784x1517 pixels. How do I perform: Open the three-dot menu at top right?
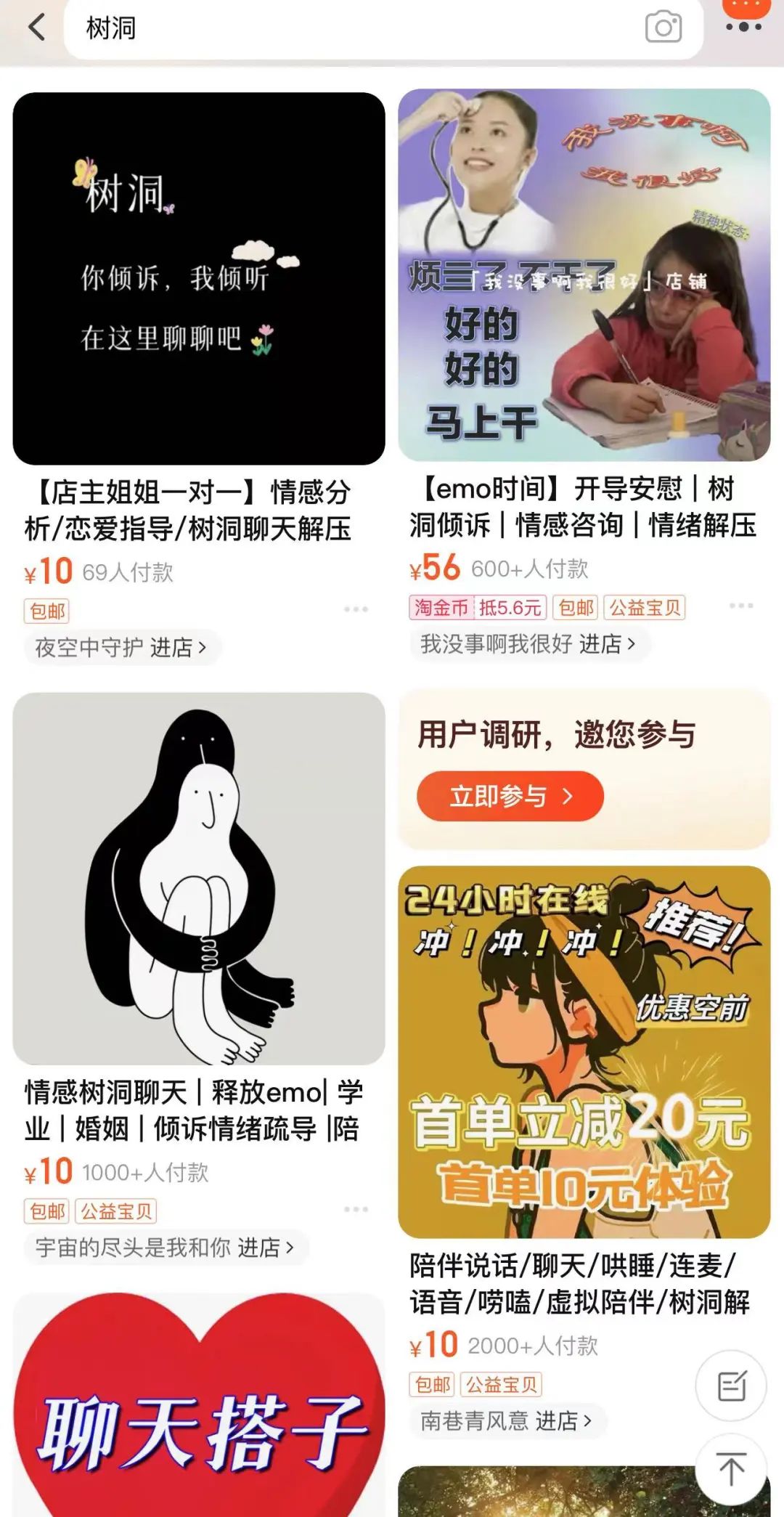point(744,26)
